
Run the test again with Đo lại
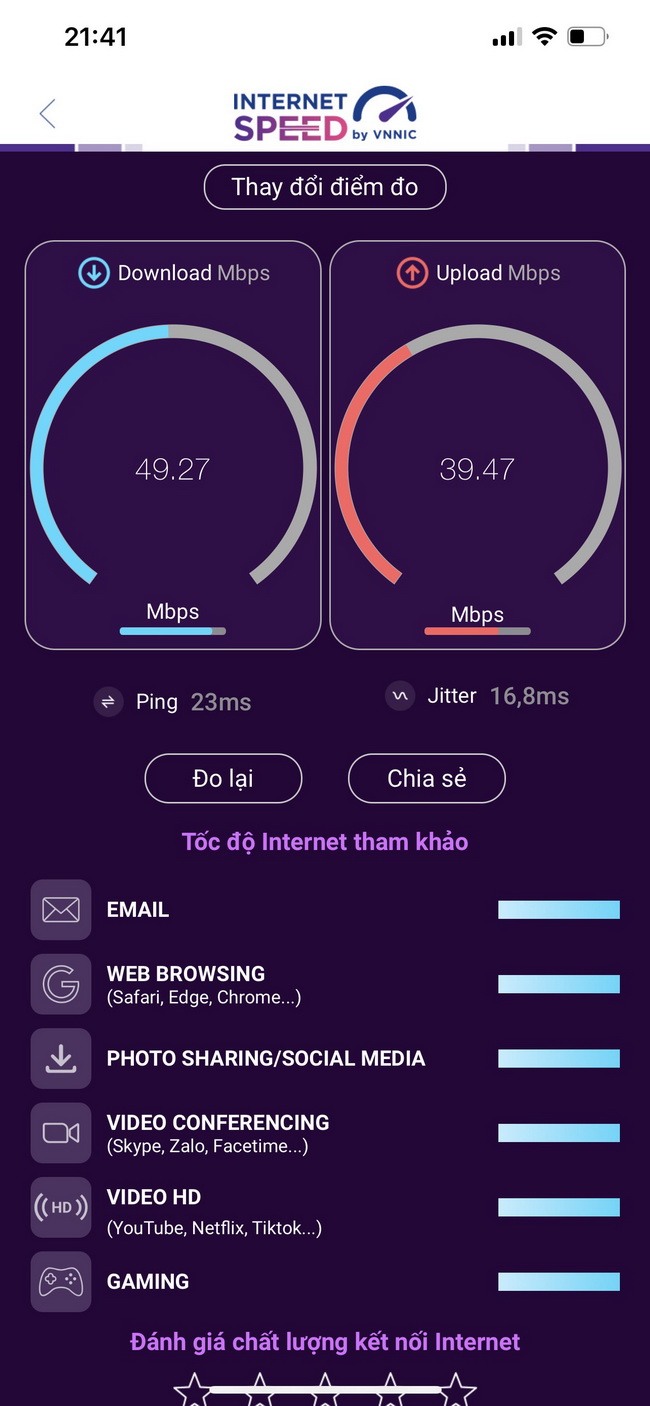click(223, 778)
